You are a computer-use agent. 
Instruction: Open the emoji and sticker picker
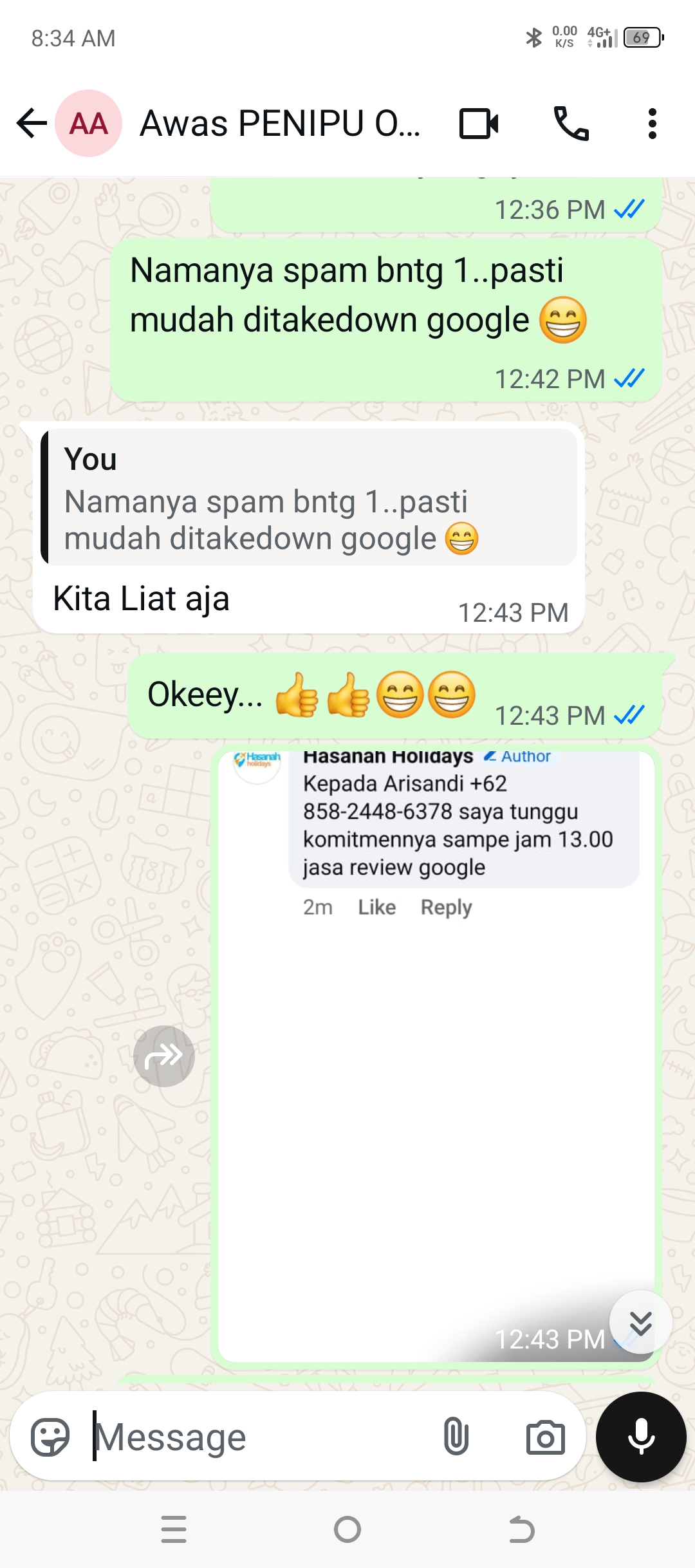(x=50, y=1437)
